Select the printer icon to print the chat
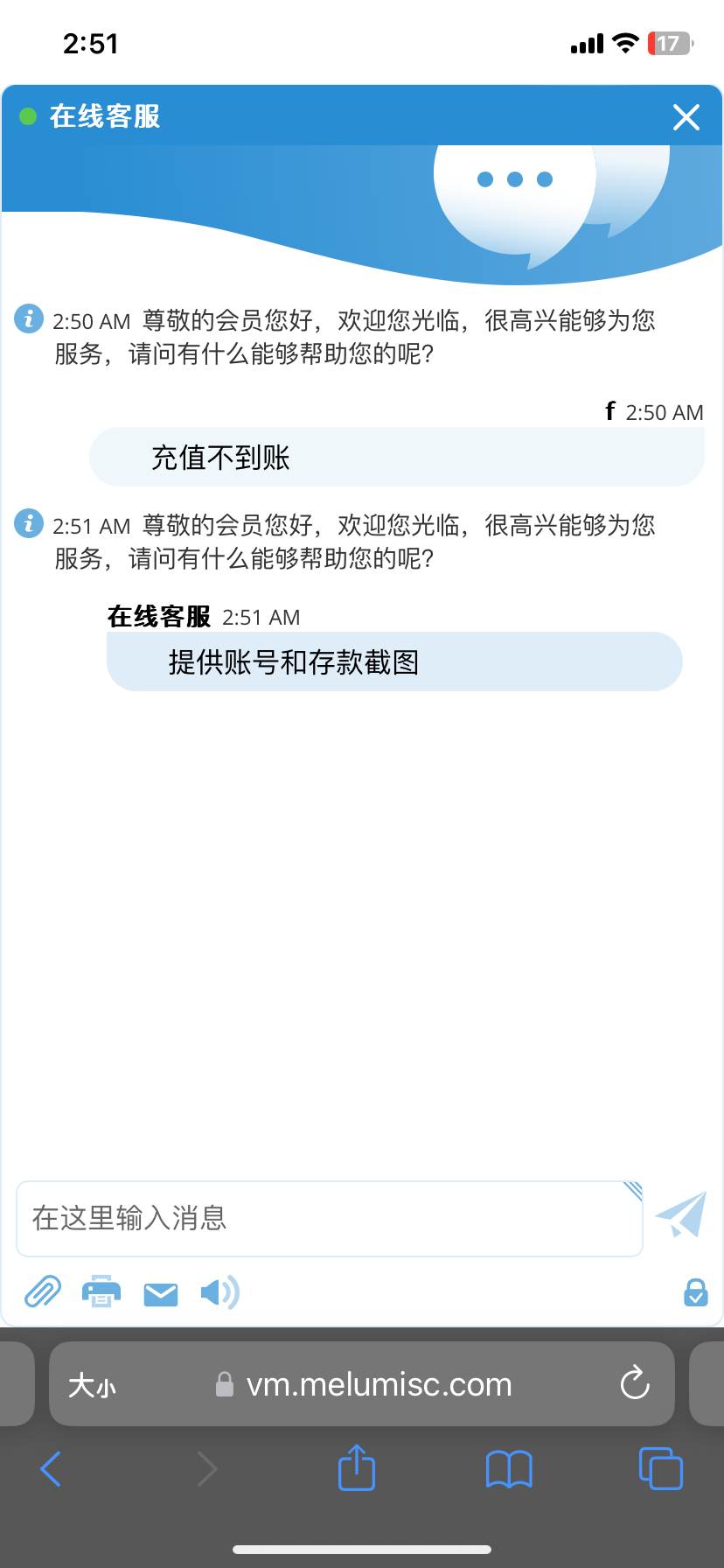 pos(101,1291)
